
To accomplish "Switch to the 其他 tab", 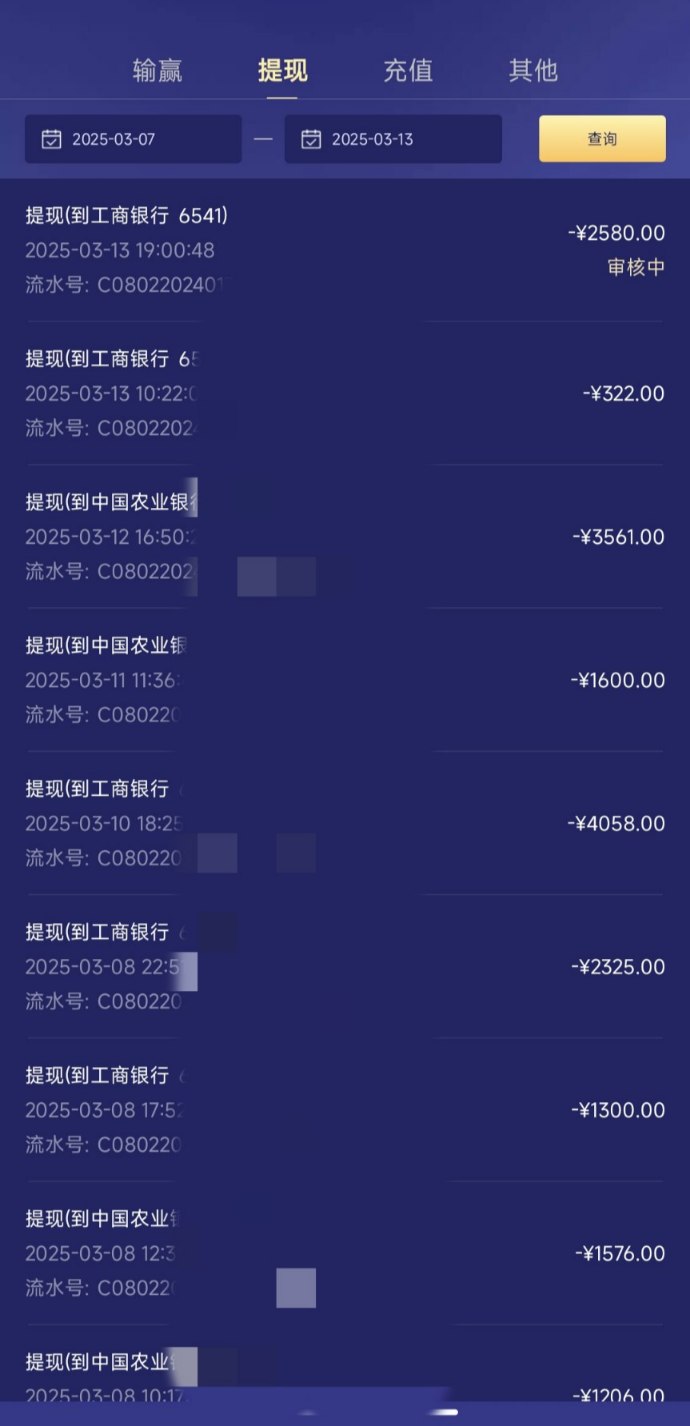I will tap(533, 71).
